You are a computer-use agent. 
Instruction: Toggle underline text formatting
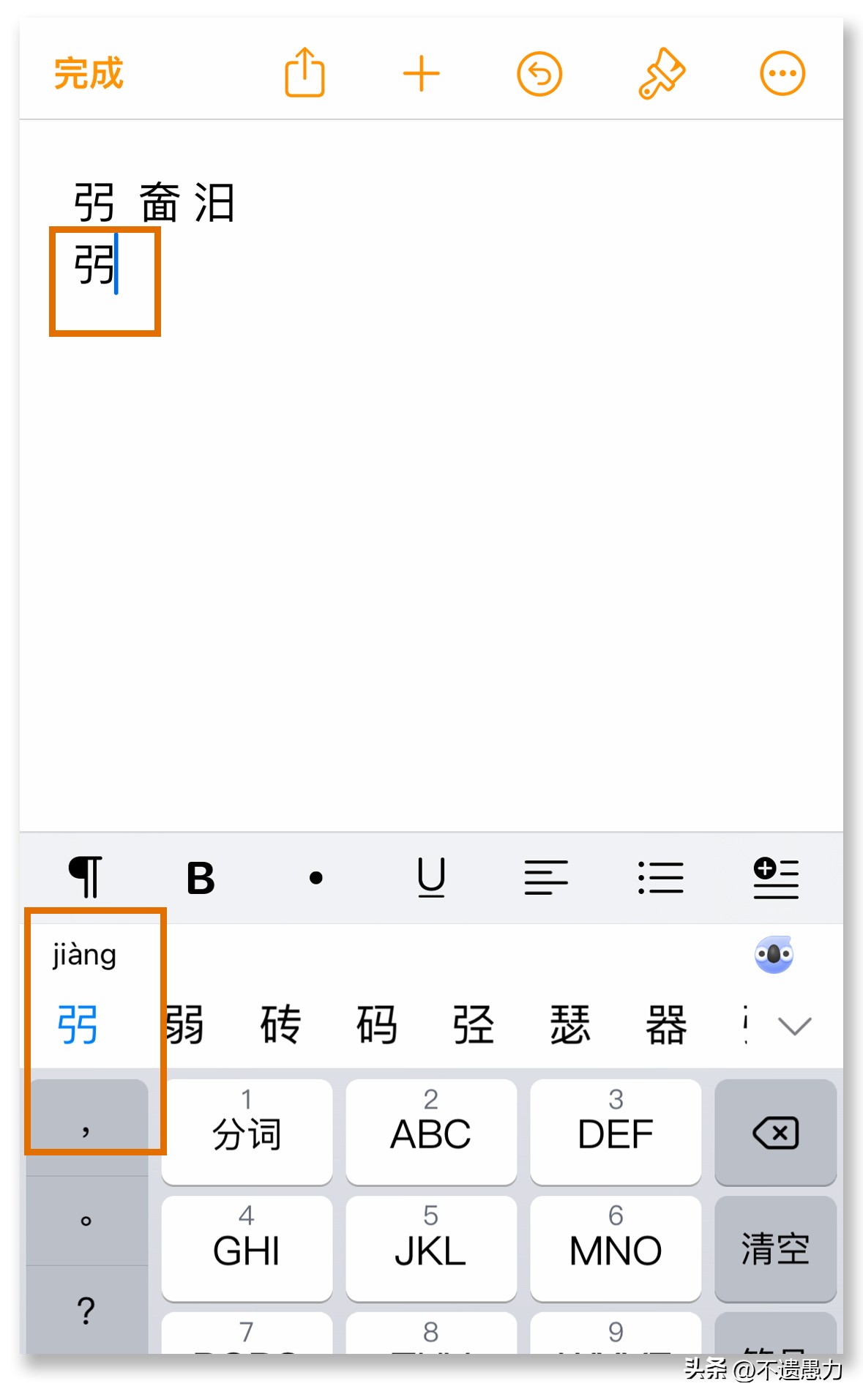[431, 877]
